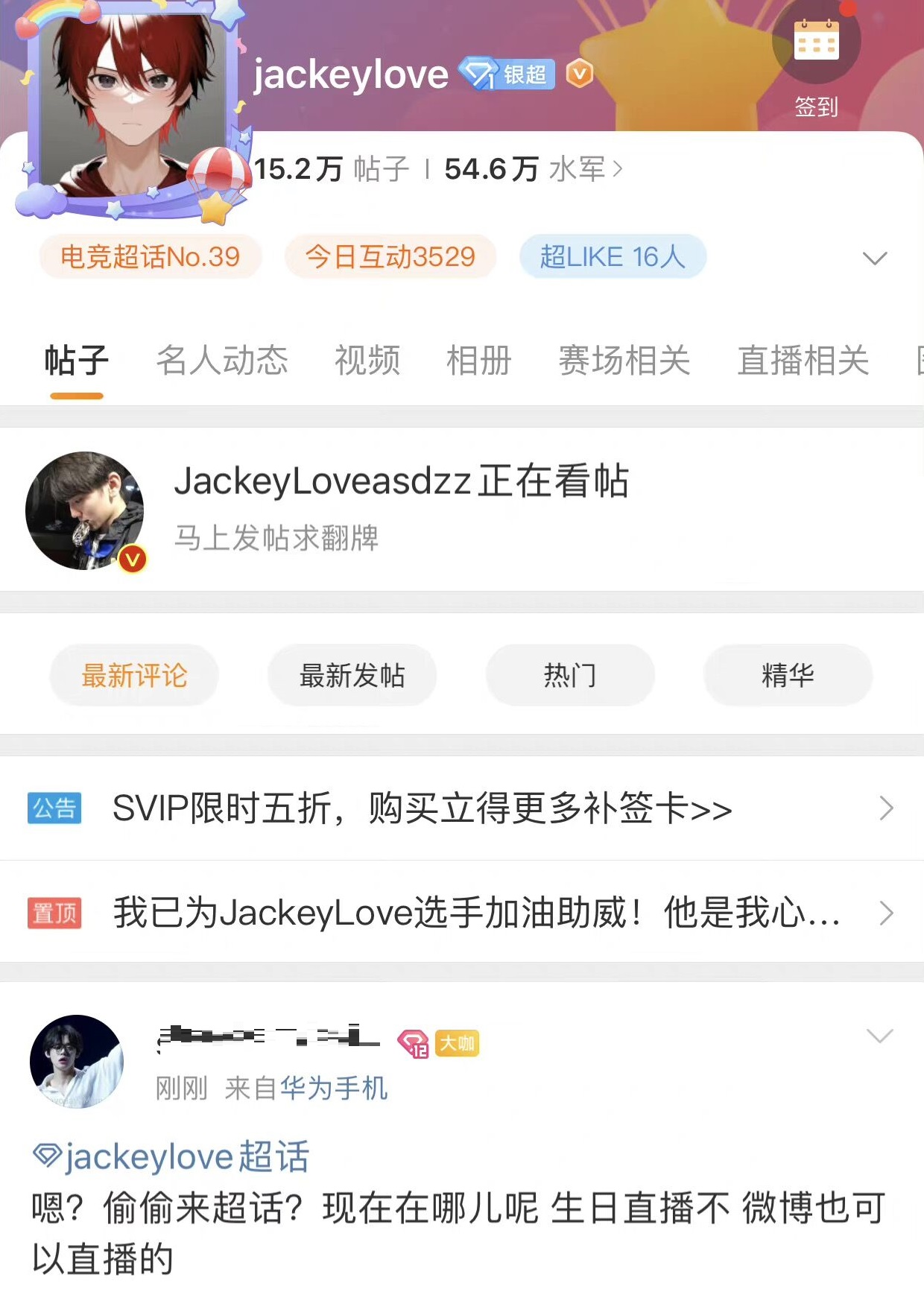Image resolution: width=924 pixels, height=1289 pixels.
Task: Open the pinned post via right chevron
Action: tap(886, 912)
